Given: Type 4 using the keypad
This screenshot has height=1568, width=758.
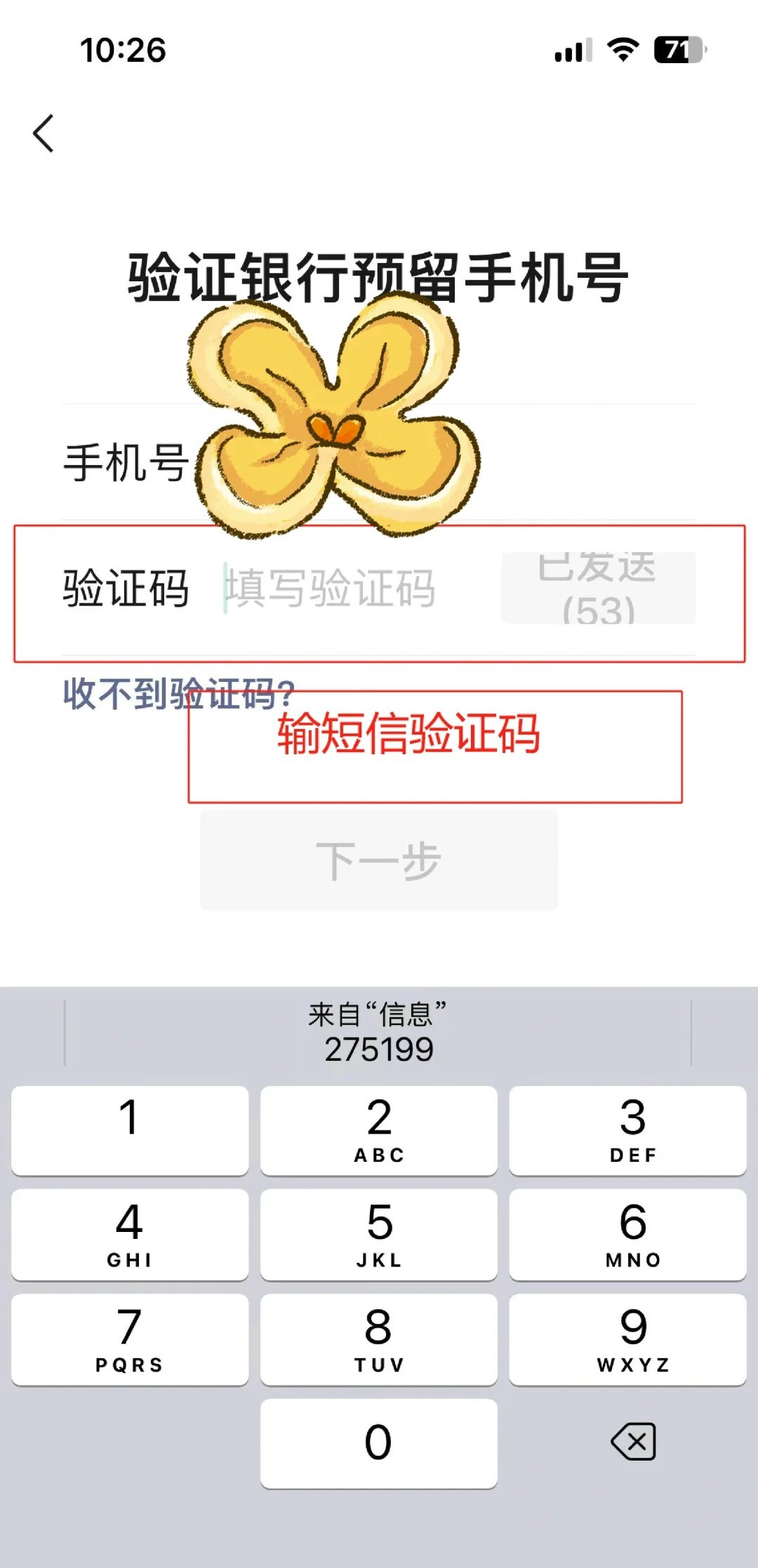Looking at the screenshot, I should tap(130, 1234).
